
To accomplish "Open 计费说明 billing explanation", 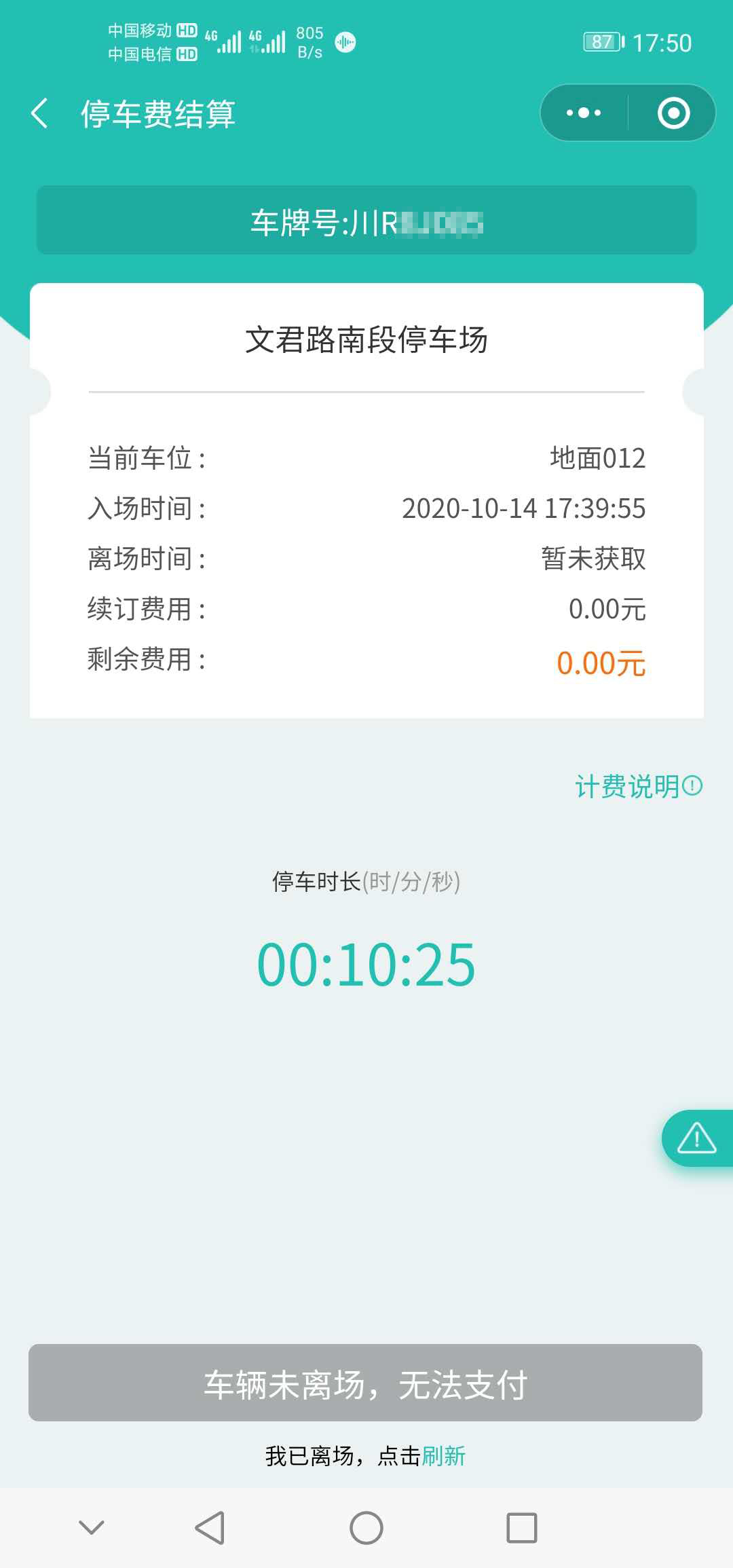I will 638,787.
